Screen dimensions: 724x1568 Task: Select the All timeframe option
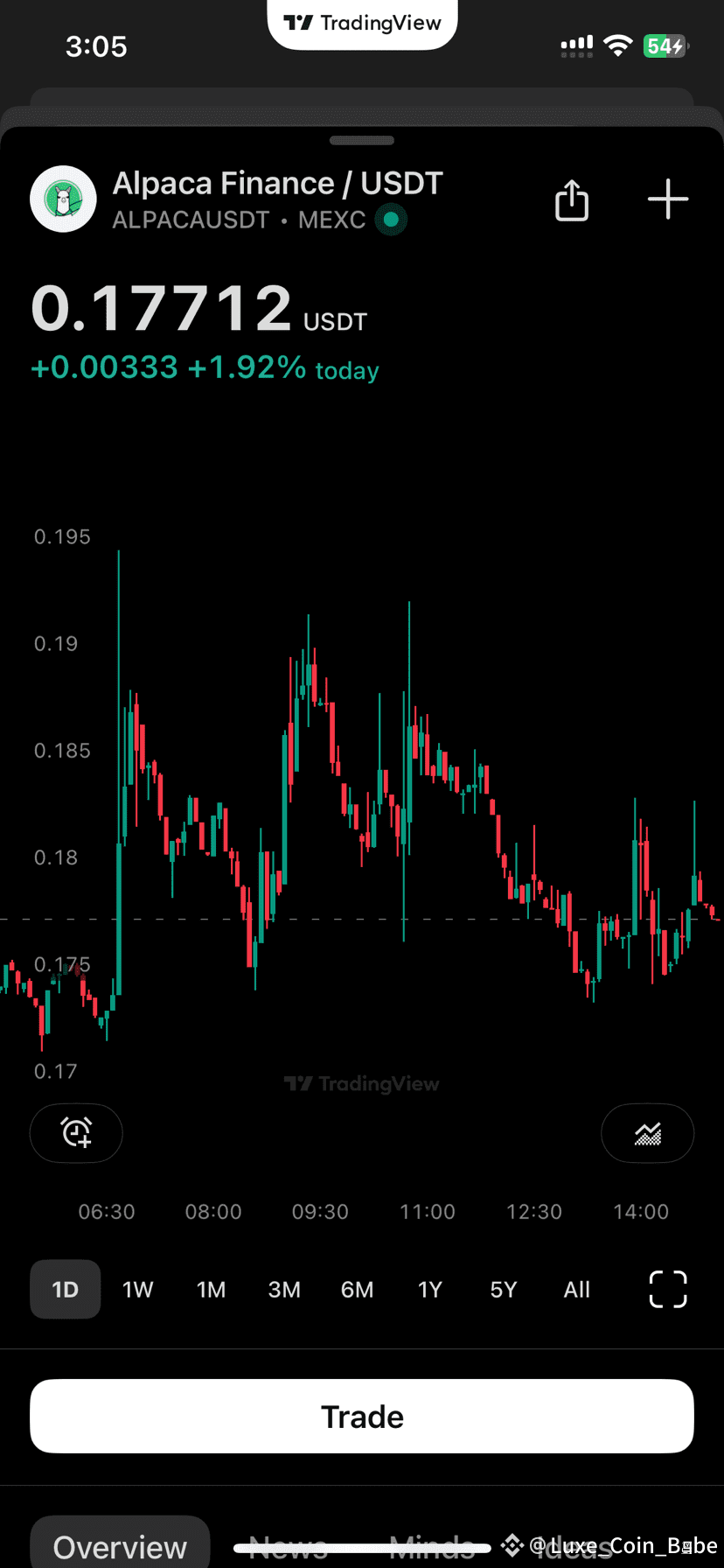tap(576, 1288)
